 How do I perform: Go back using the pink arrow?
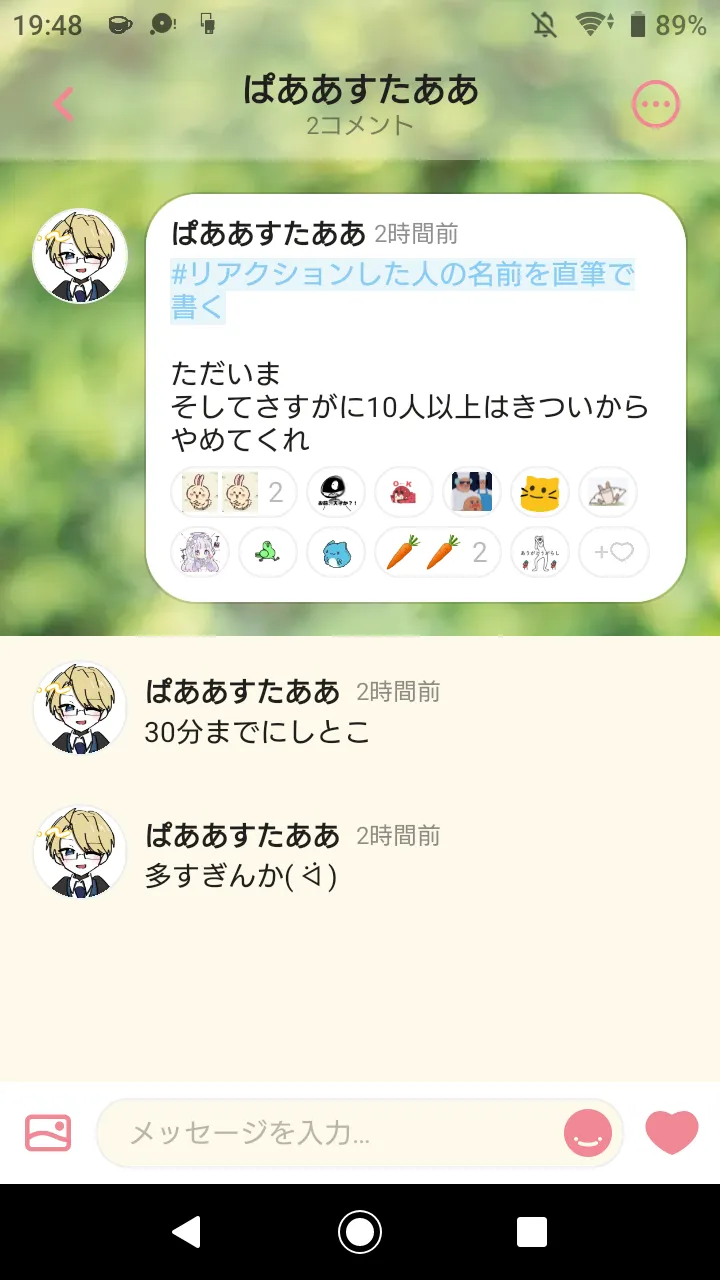(64, 104)
